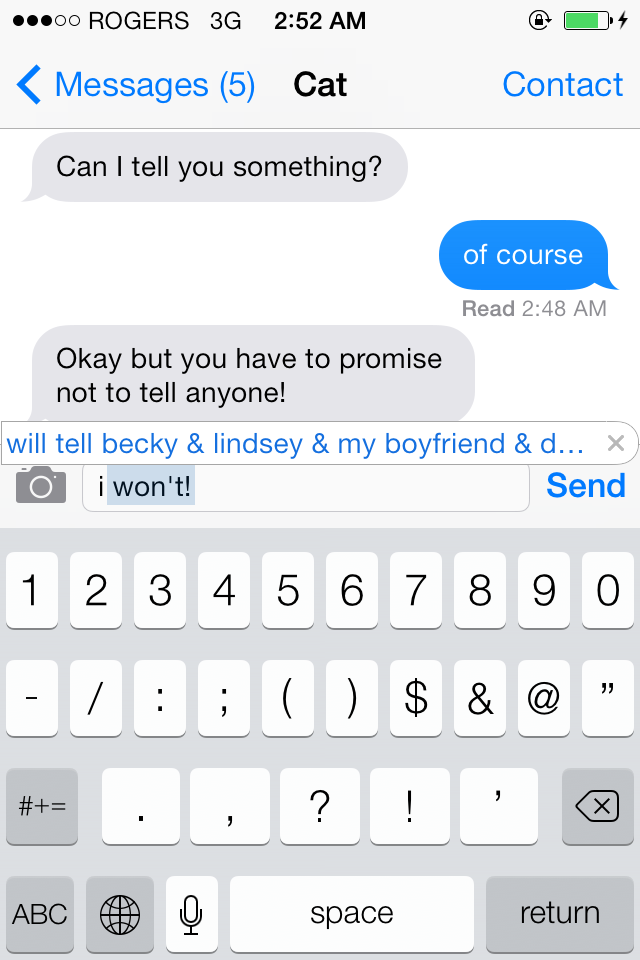Image resolution: width=640 pixels, height=960 pixels.
Task: Open Contact details for Cat
Action: [x=562, y=85]
